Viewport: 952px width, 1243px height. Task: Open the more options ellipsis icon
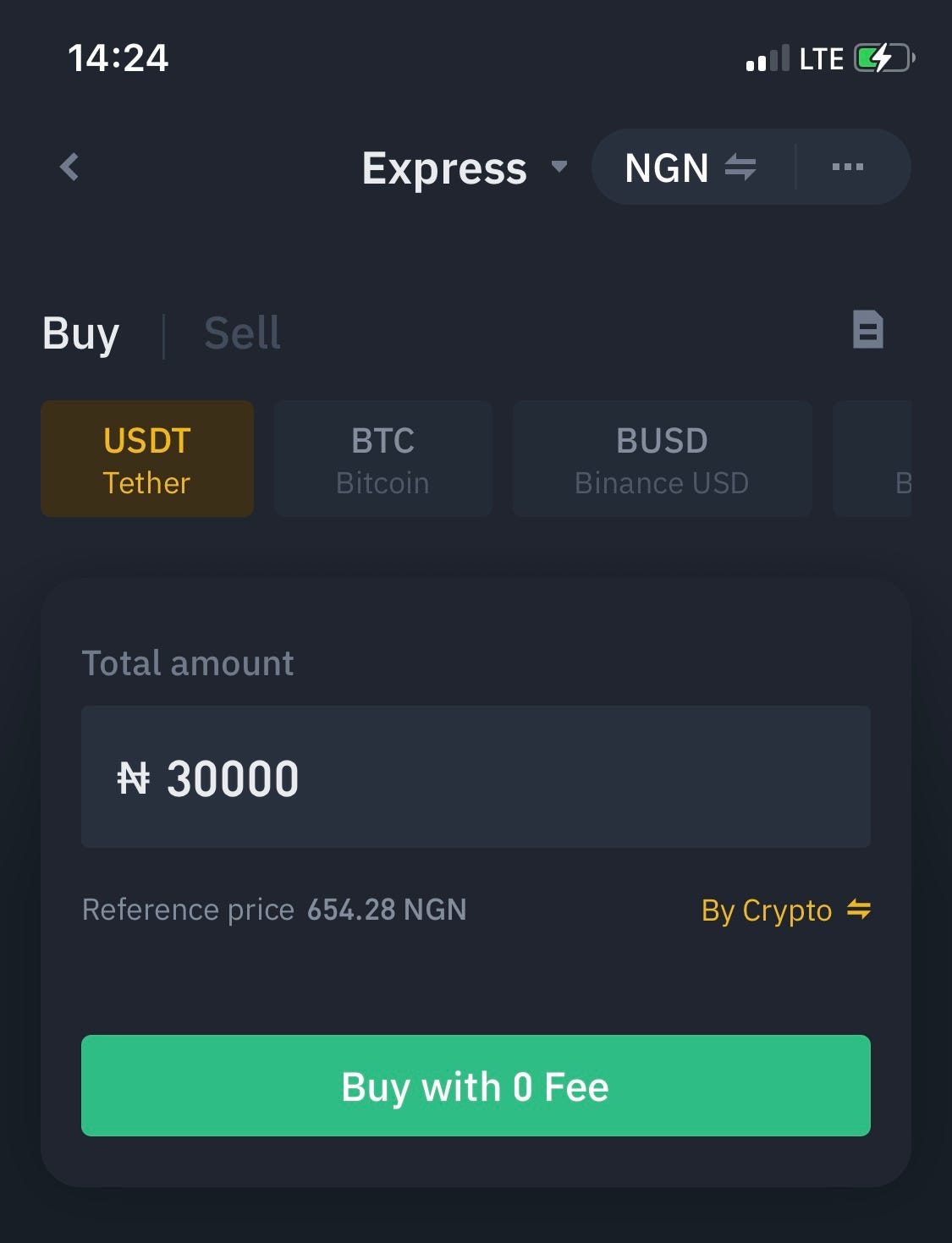point(849,167)
